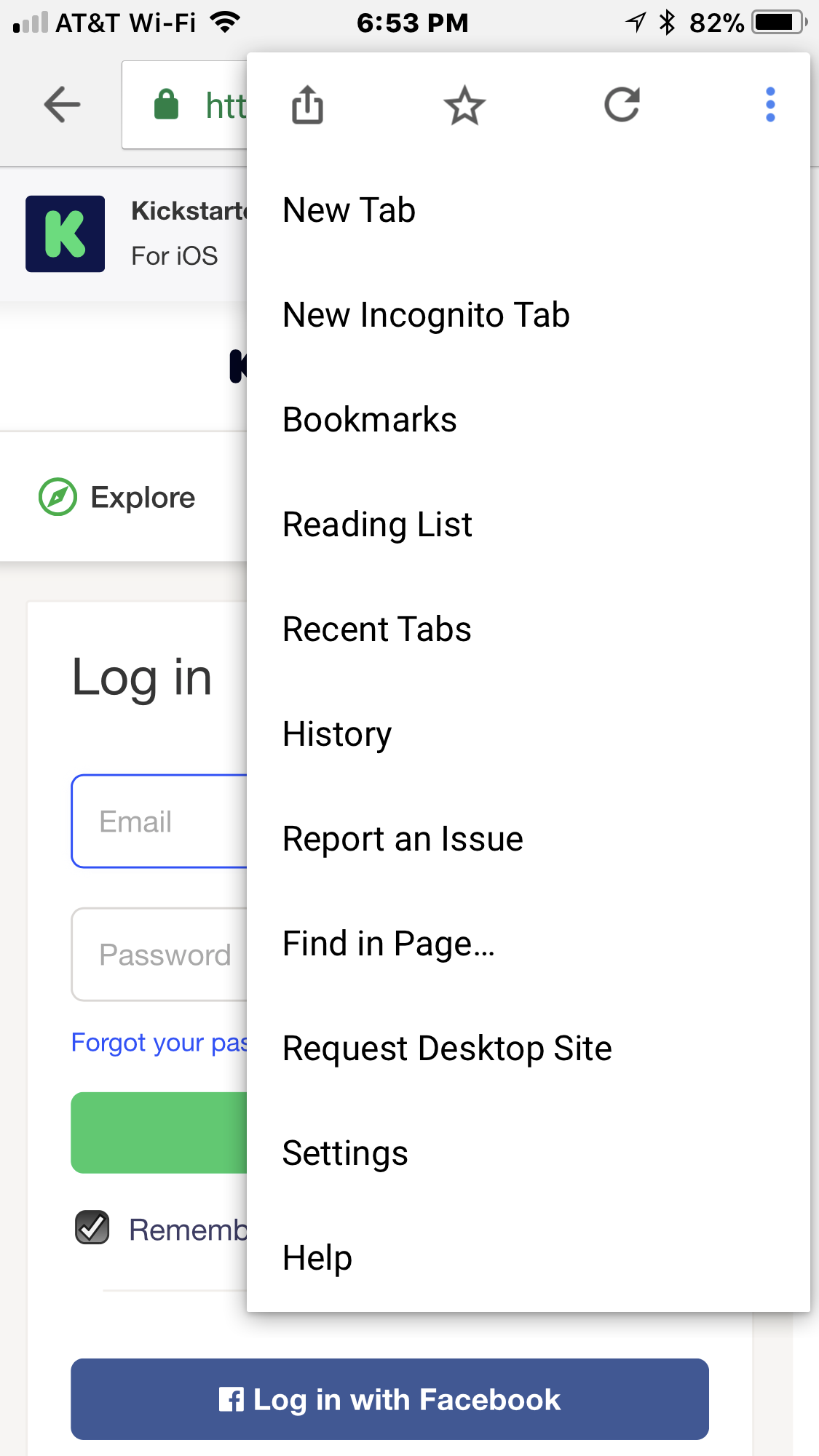Select Request Desktop Site

(x=529, y=1049)
